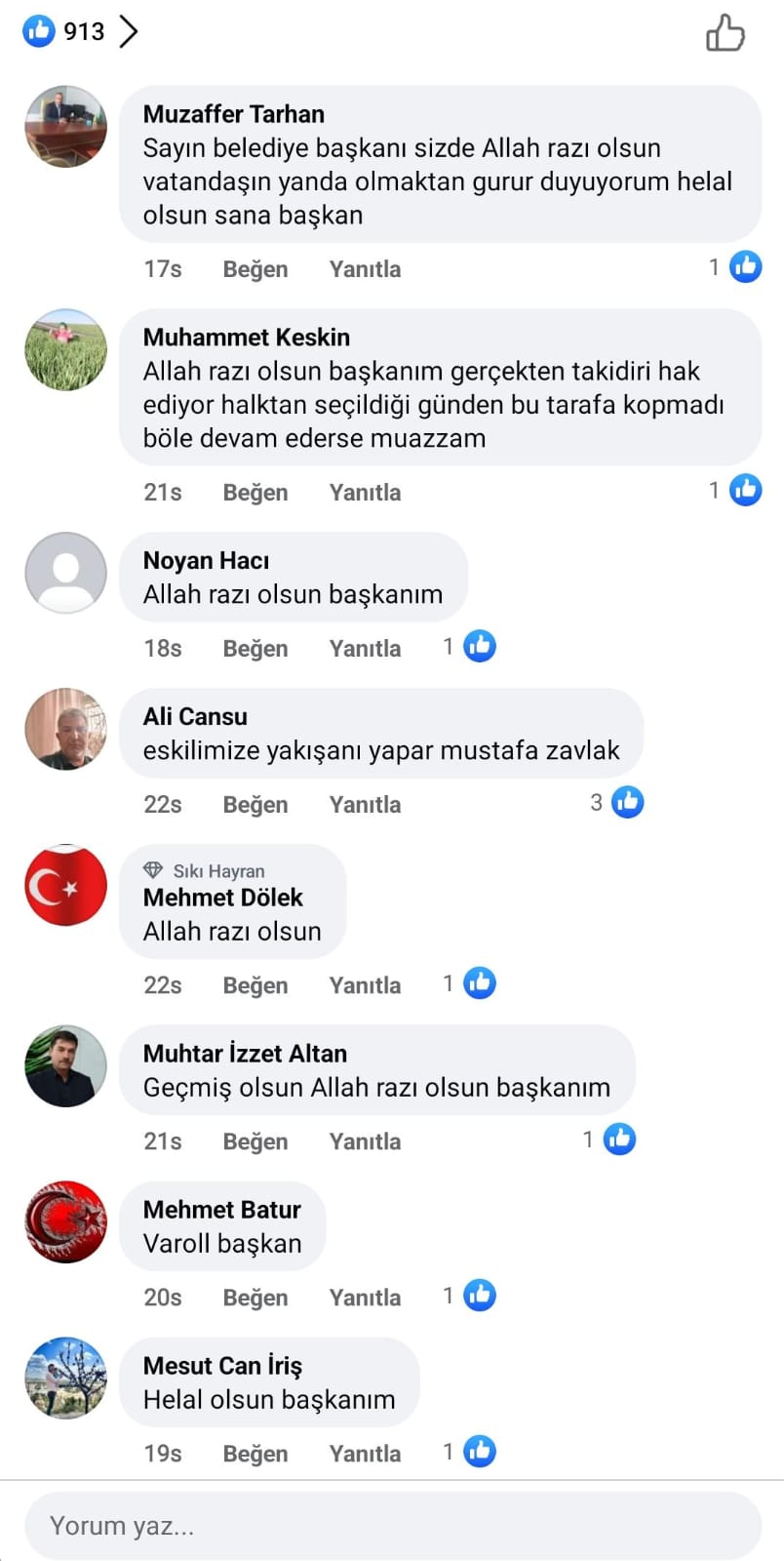Screen dimensions: 784x1561
Task: Tap Yanıtla under Muhtar İzzet Altan's comment
Action: click(x=365, y=1141)
